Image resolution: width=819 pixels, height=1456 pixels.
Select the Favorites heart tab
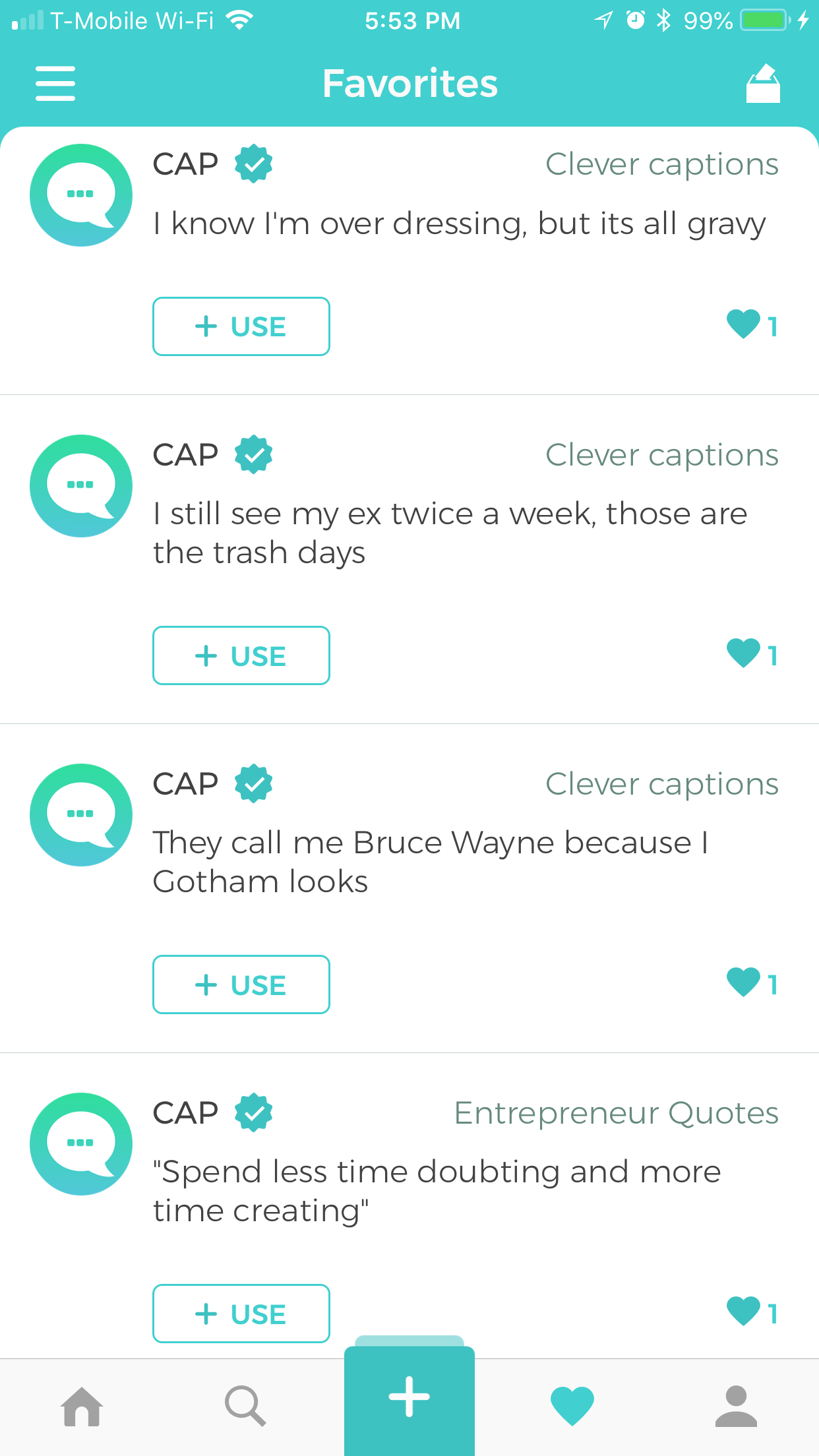click(572, 1407)
